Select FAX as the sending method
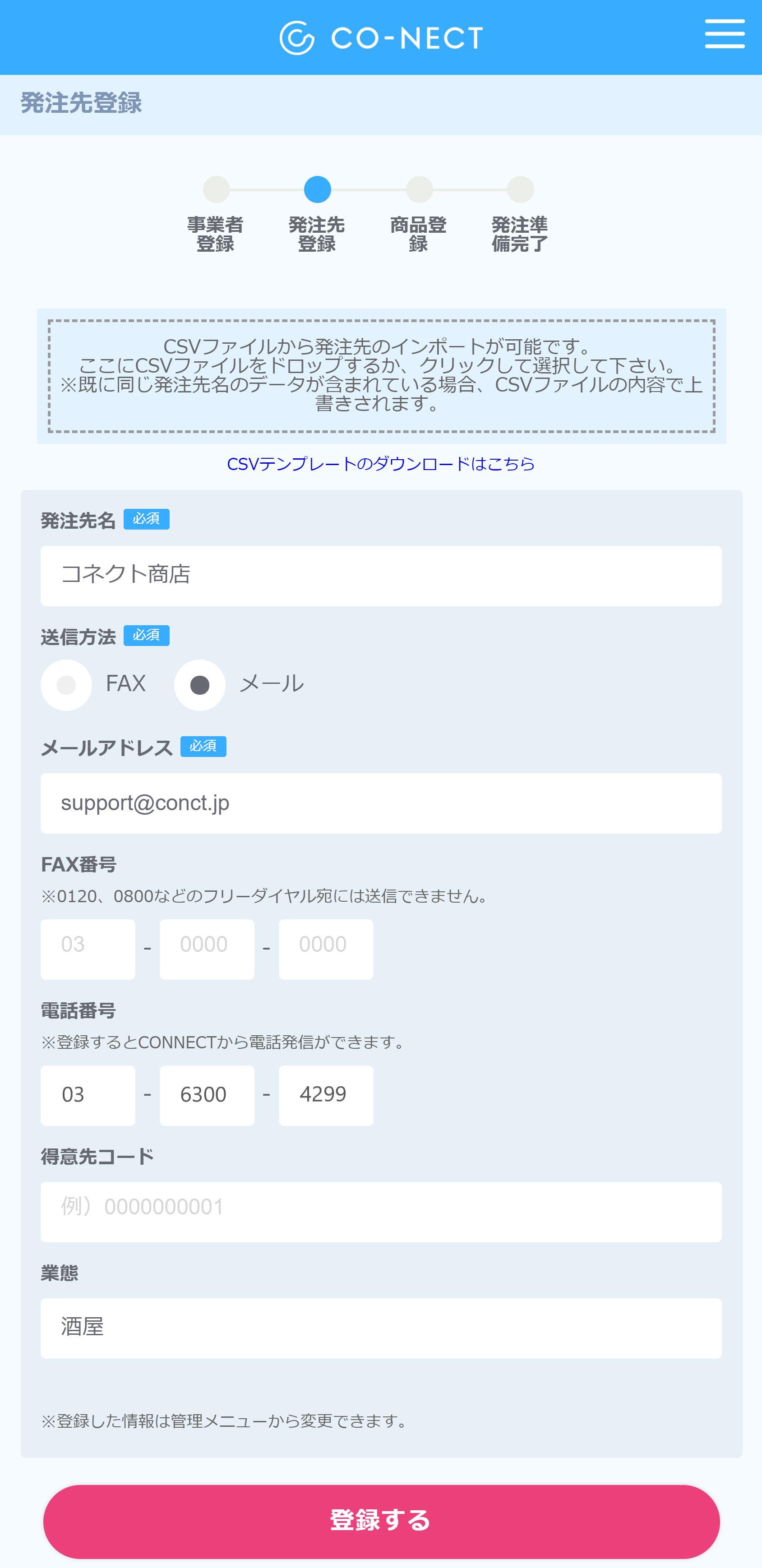The height and width of the screenshot is (1568, 762). (x=66, y=685)
